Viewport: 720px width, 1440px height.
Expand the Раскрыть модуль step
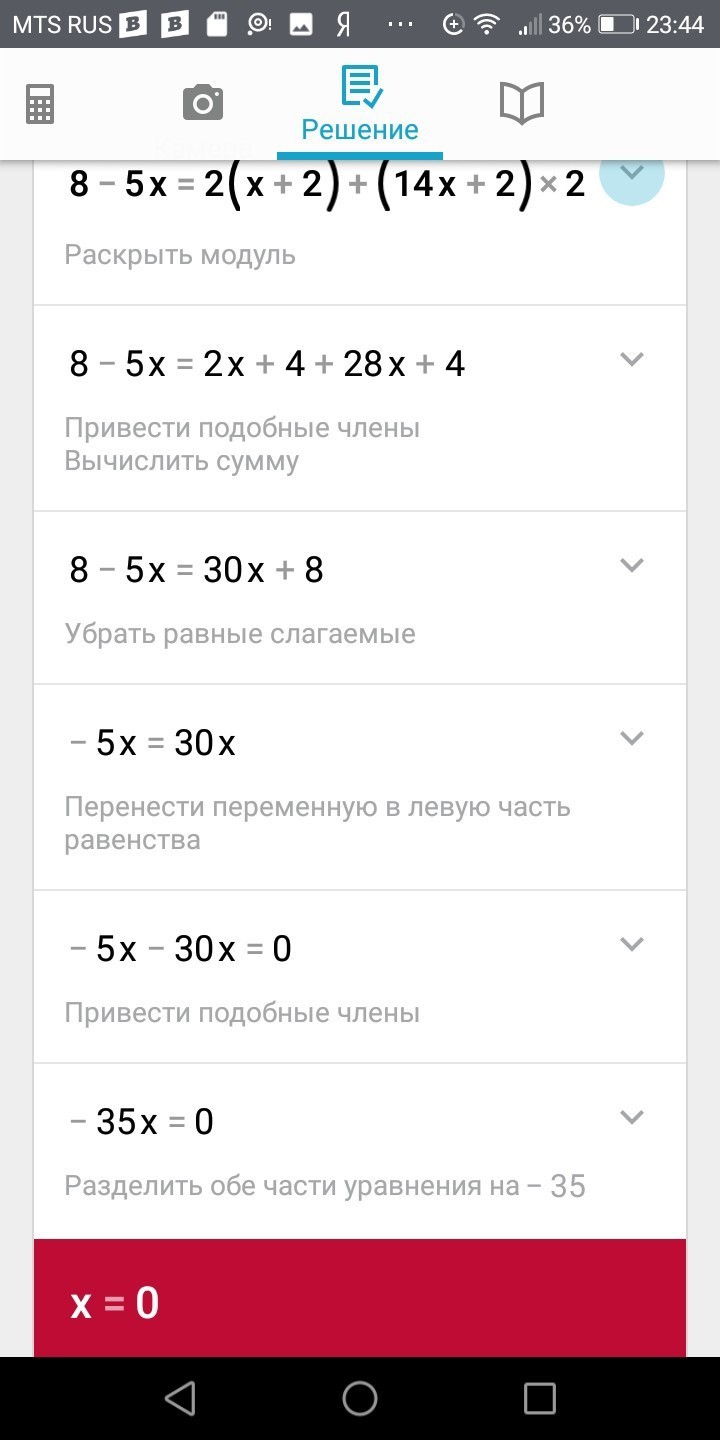631,173
